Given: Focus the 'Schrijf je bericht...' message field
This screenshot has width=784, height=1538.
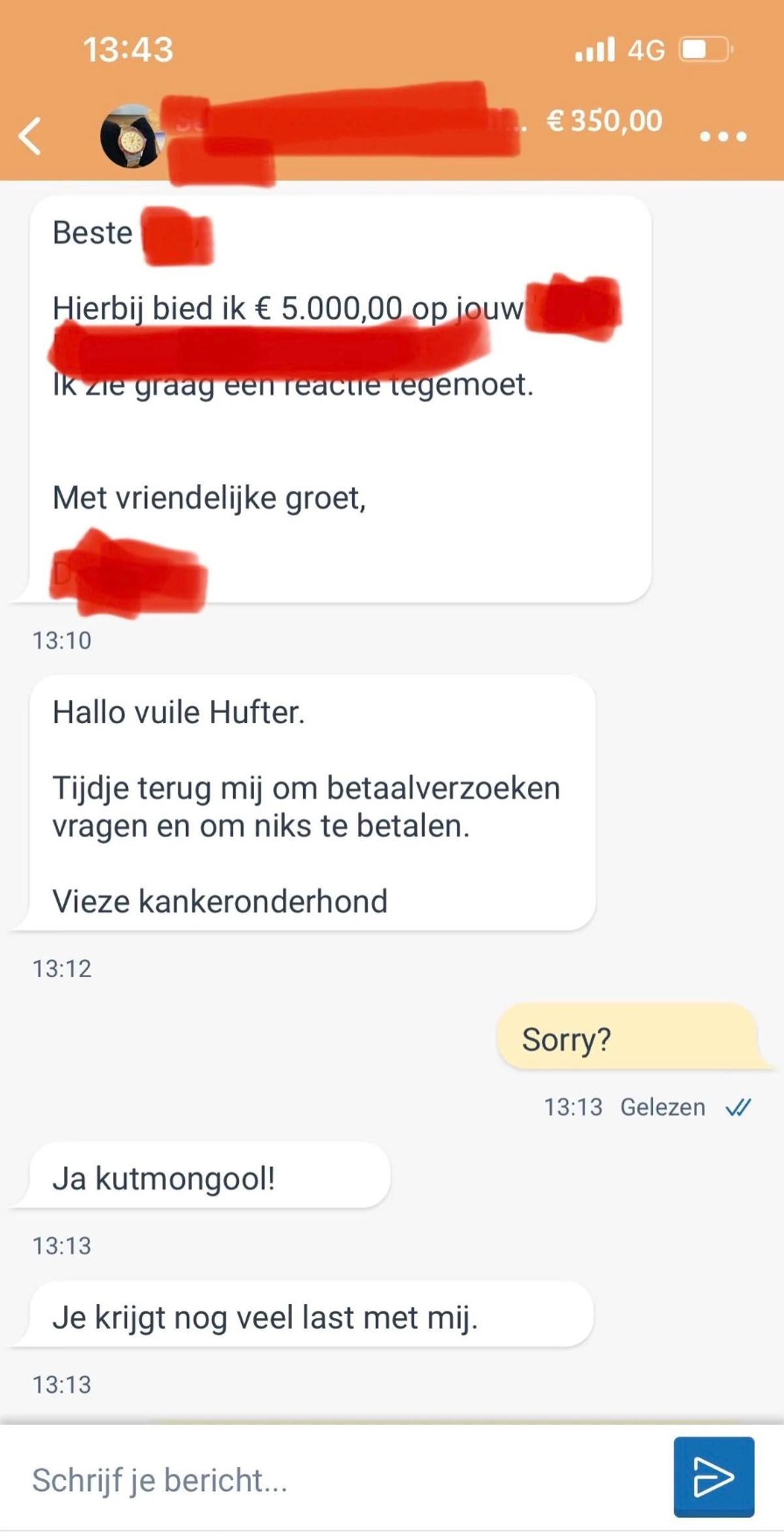Looking at the screenshot, I should 340,1480.
